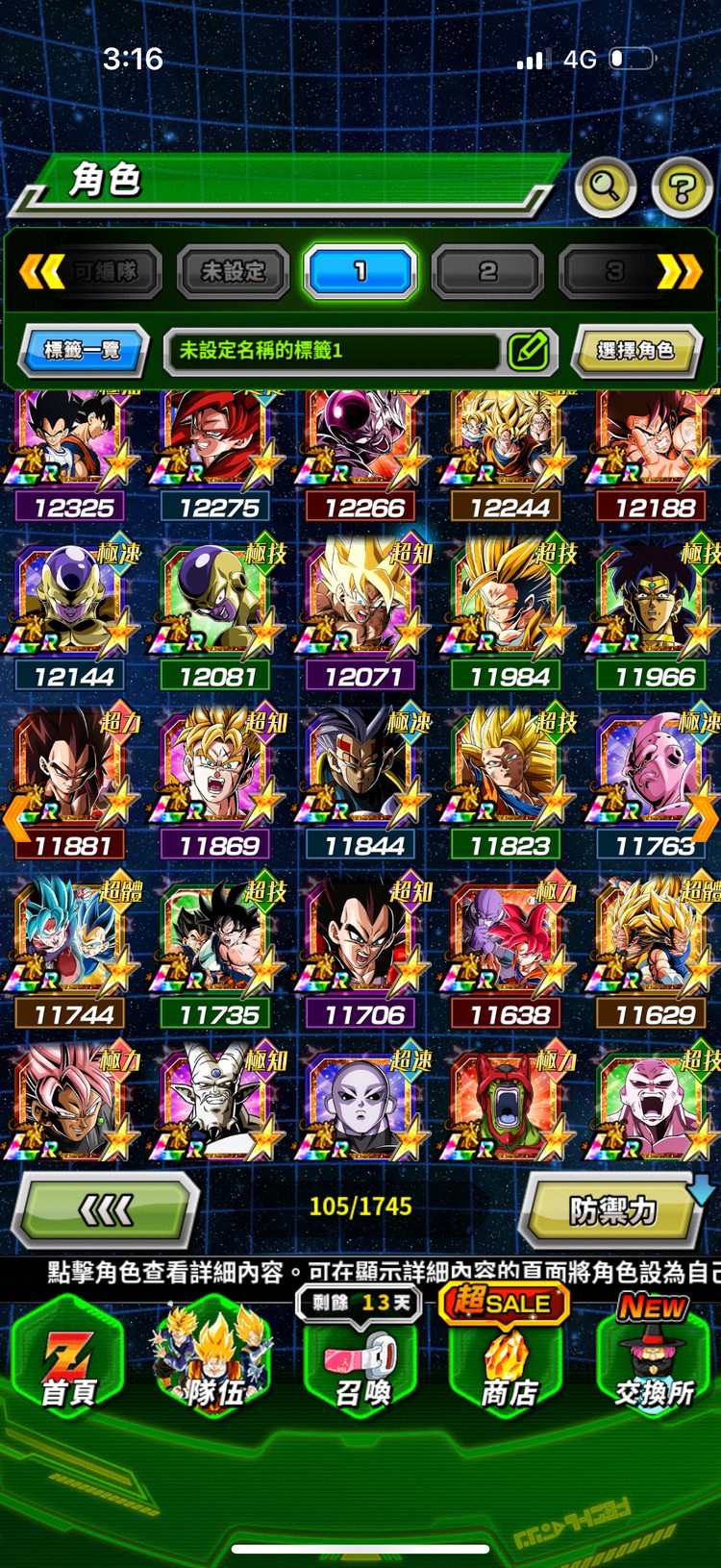Screen dimensions: 721x1568
Task: Open character card with power 12081
Action: tap(218, 606)
